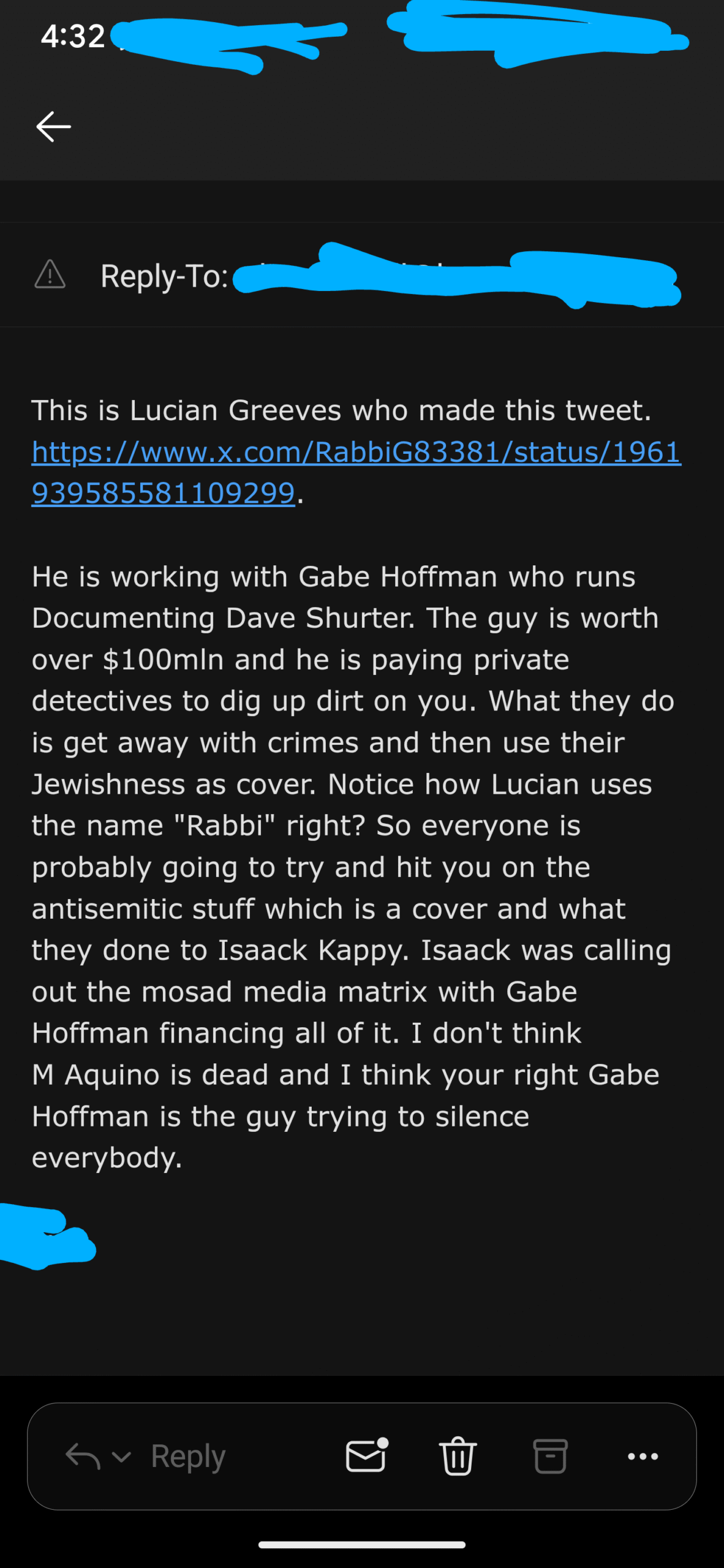Image resolution: width=724 pixels, height=1568 pixels.
Task: Tap Reply to answer this email
Action: click(x=188, y=1456)
